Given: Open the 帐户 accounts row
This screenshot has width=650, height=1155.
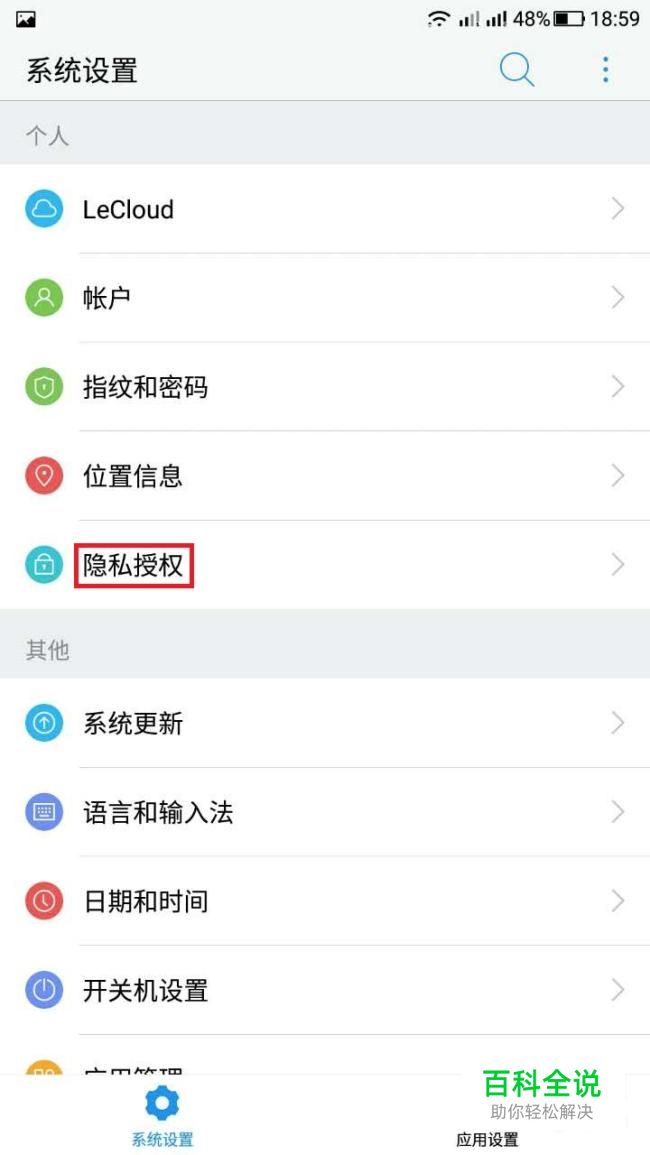Looking at the screenshot, I should point(325,298).
